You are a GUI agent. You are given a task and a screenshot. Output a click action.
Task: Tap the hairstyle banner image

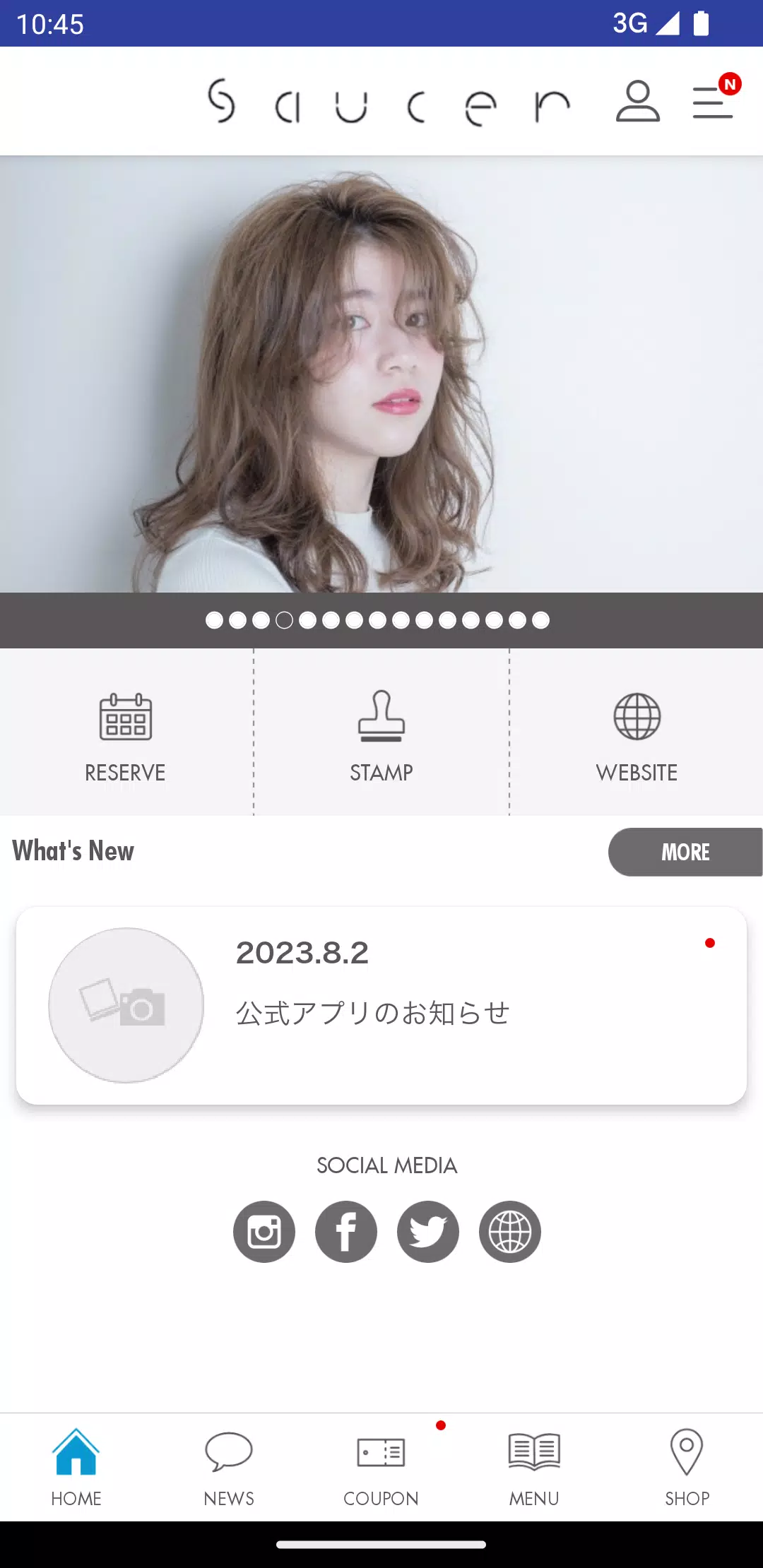pyautogui.click(x=381, y=374)
